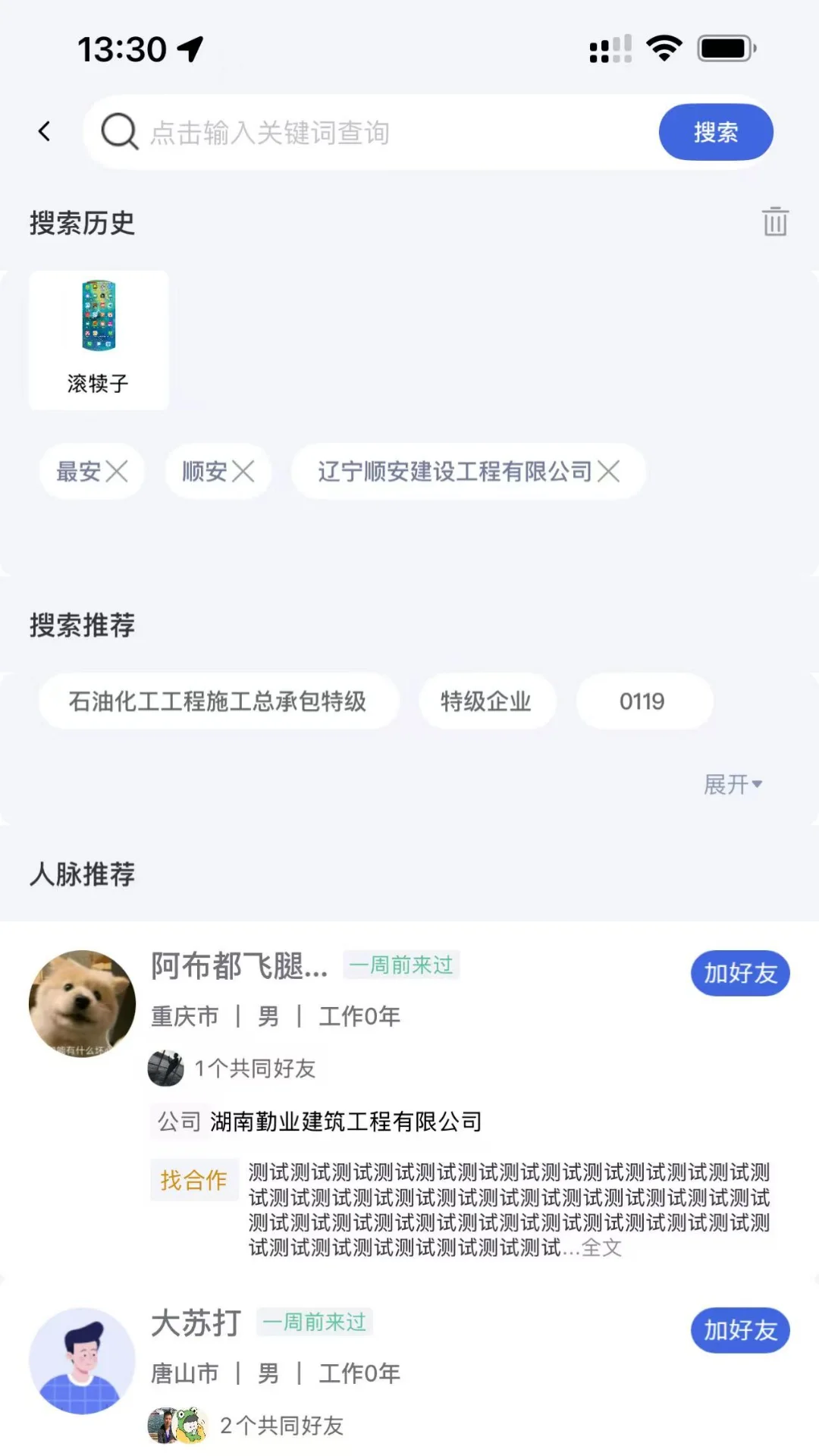Viewport: 819px width, 1456px height.
Task: Open the Wi-Fi status icon
Action: 664,47
